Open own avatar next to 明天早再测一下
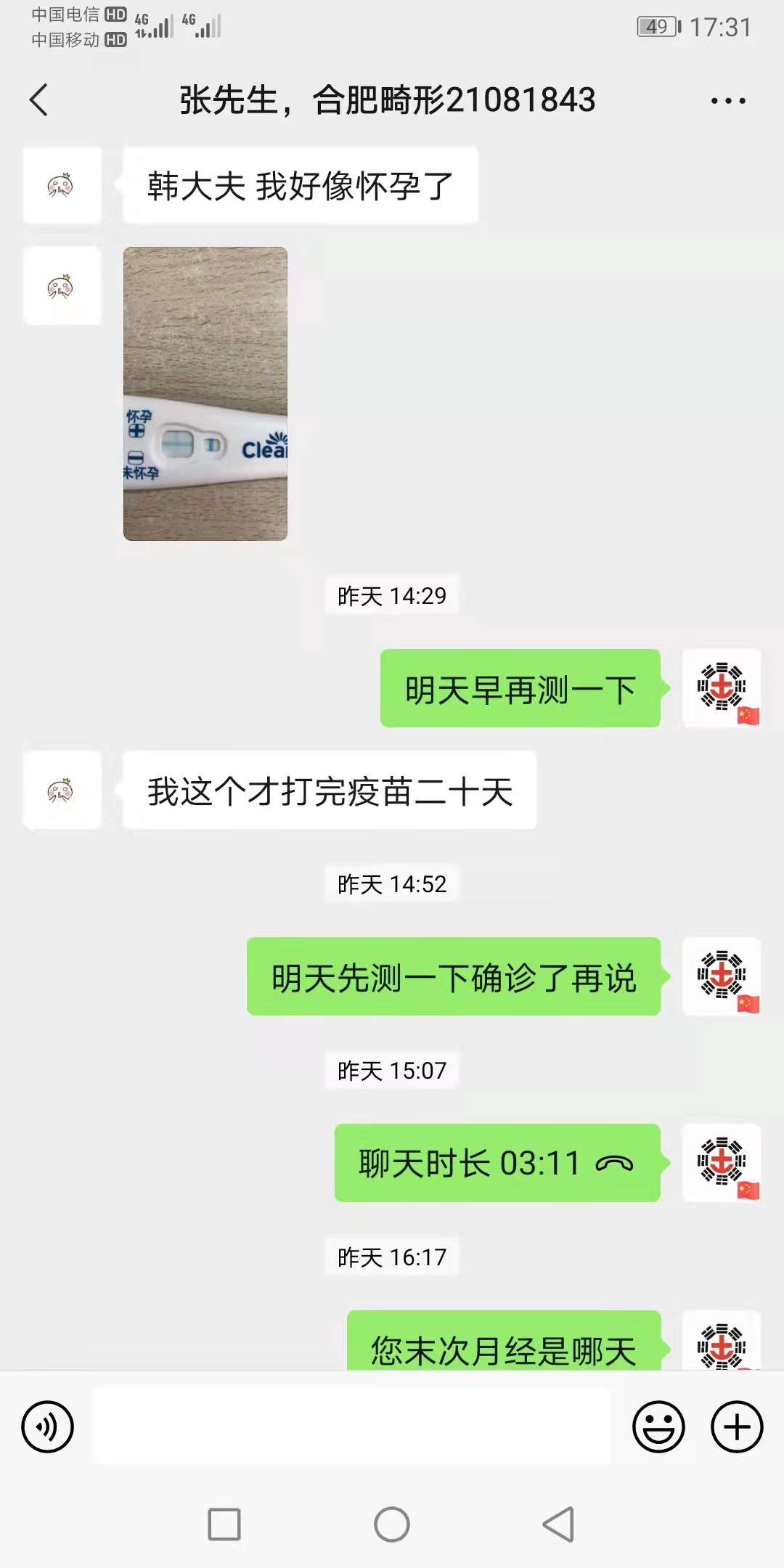 pos(722,687)
